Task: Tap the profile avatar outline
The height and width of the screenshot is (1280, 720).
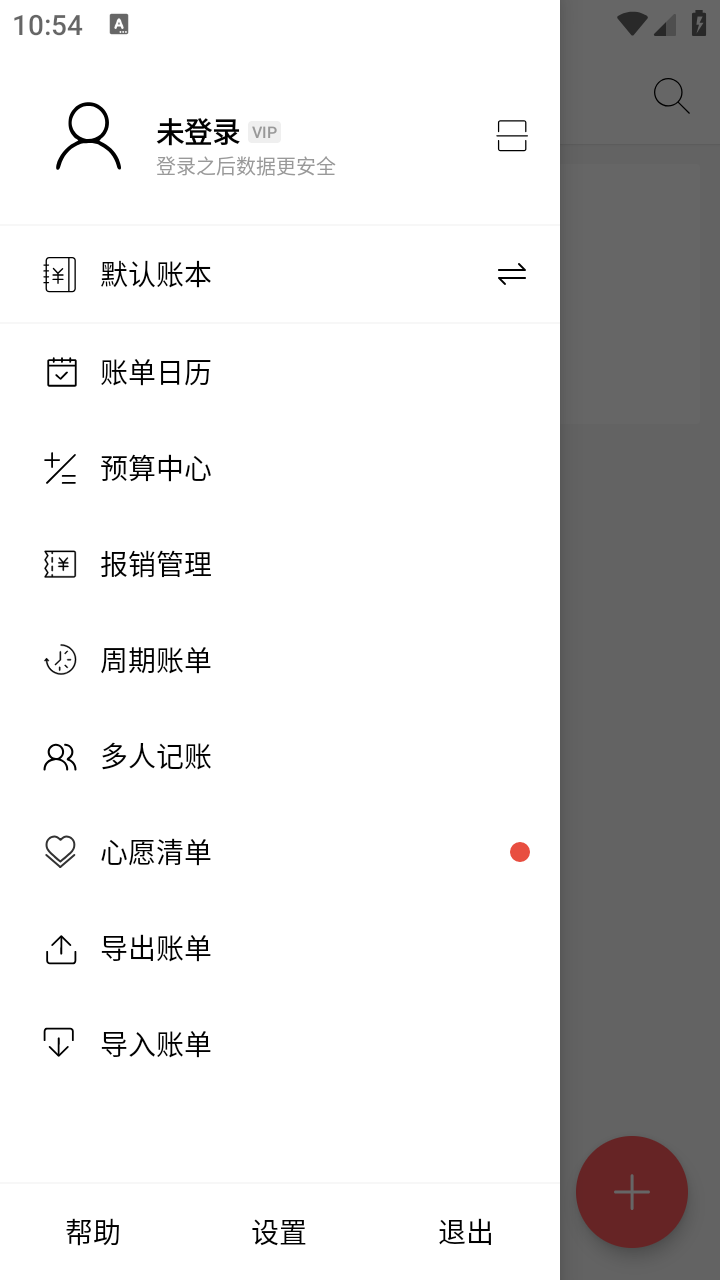Action: click(x=88, y=137)
